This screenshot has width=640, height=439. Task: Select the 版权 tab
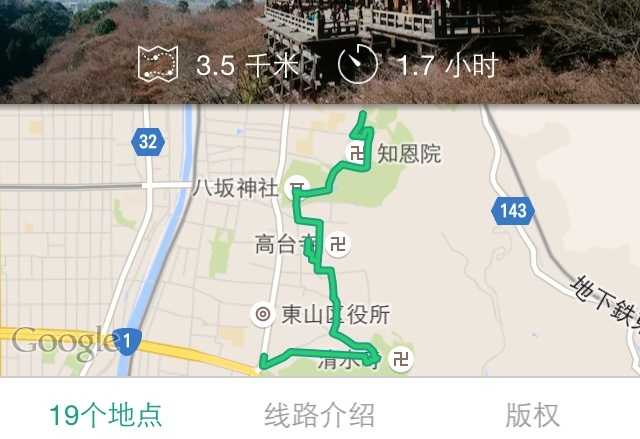click(532, 414)
